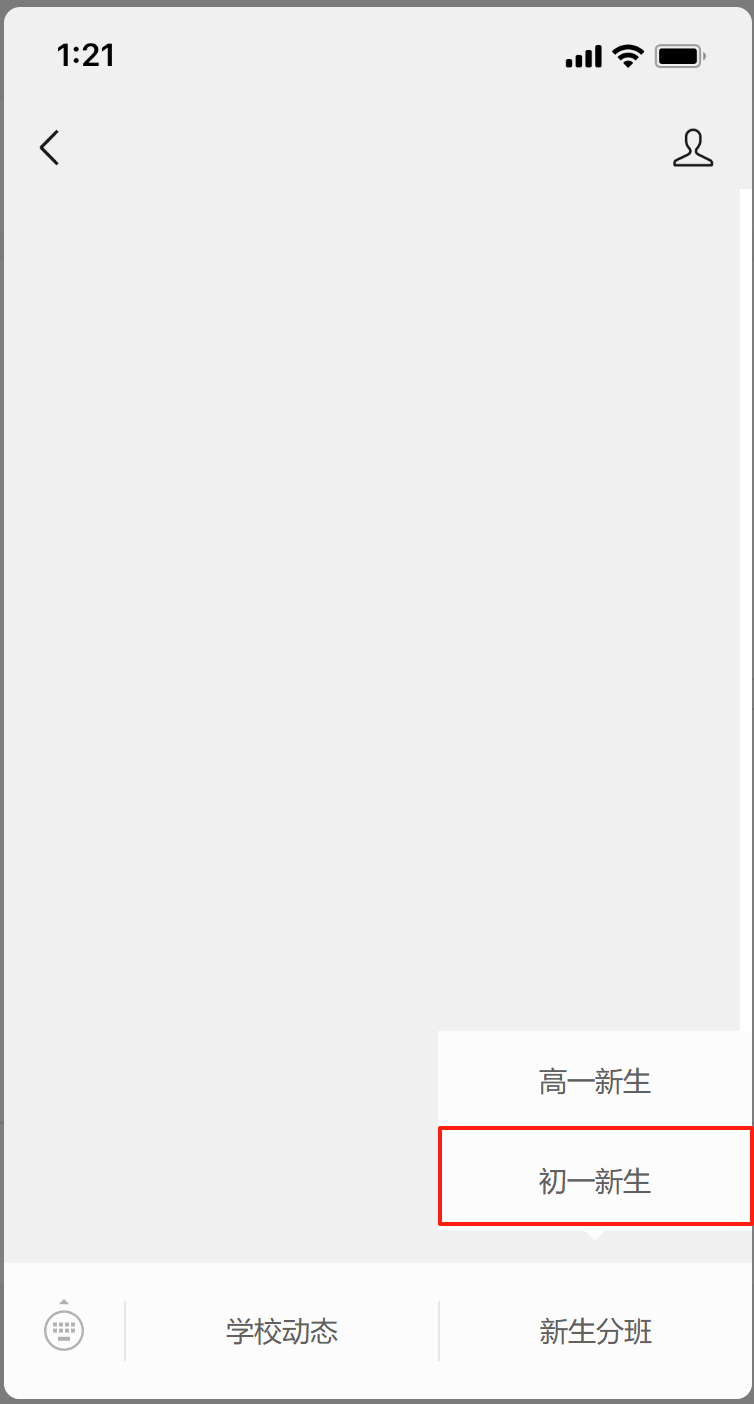Viewport: 754px width, 1404px height.
Task: Go back using the top-left arrow
Action: [x=49, y=148]
